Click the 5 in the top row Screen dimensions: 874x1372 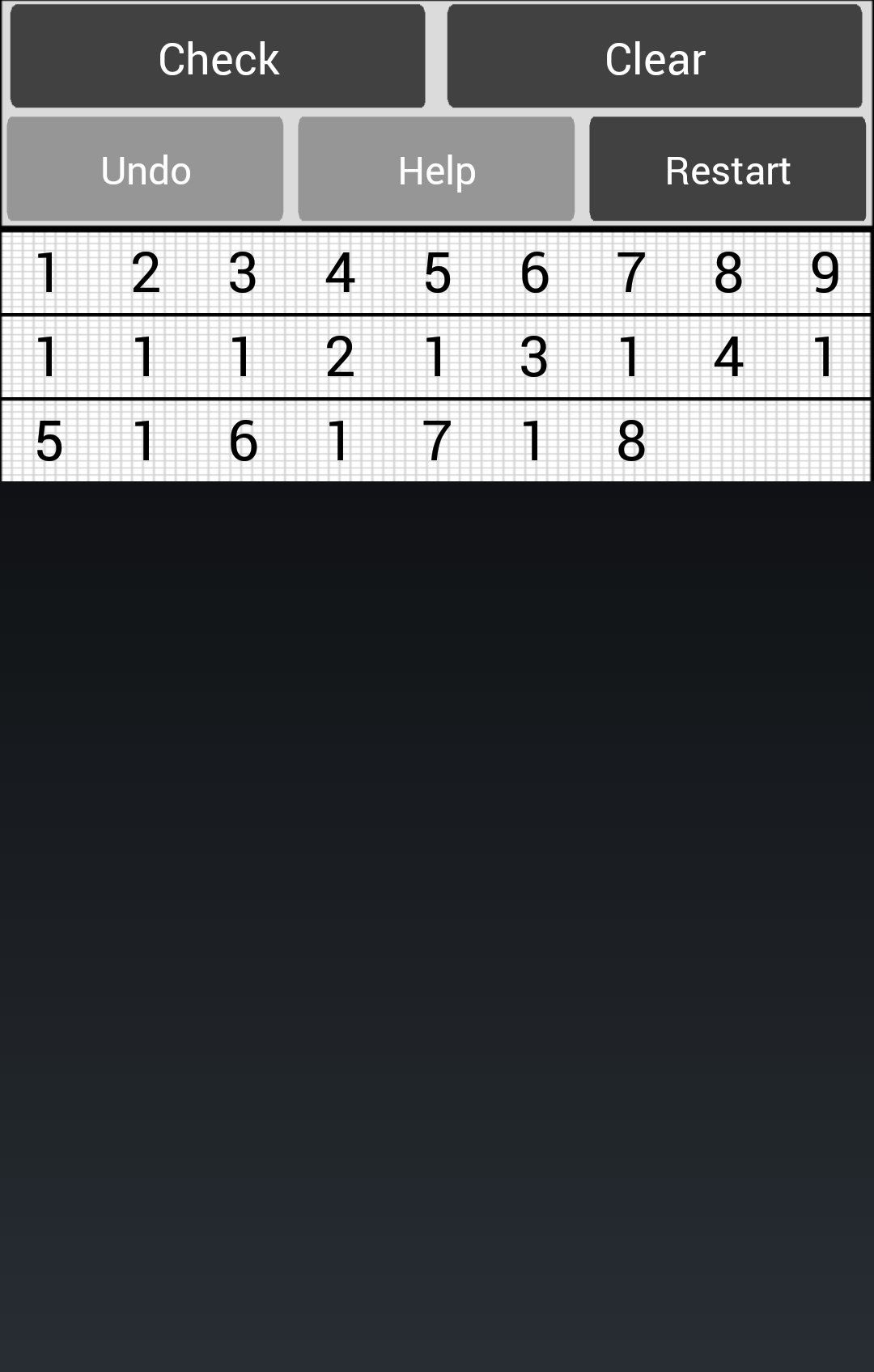point(436,273)
